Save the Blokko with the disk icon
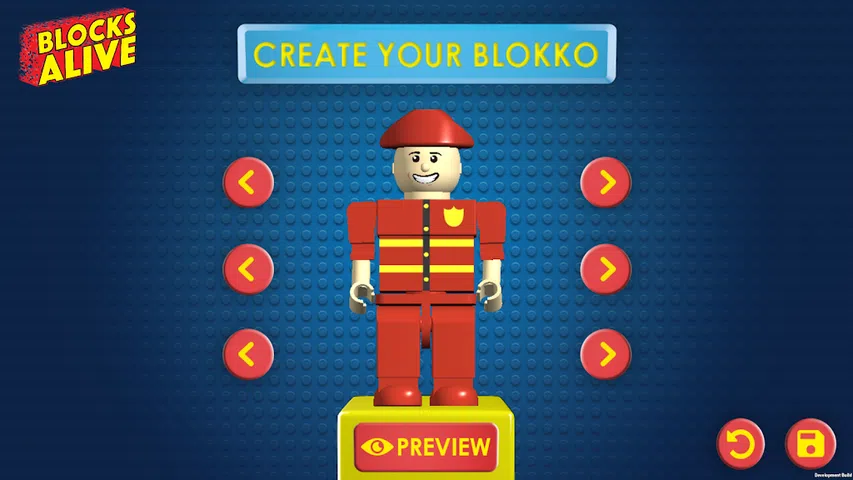Screen dimensions: 853x480 pos(810,444)
